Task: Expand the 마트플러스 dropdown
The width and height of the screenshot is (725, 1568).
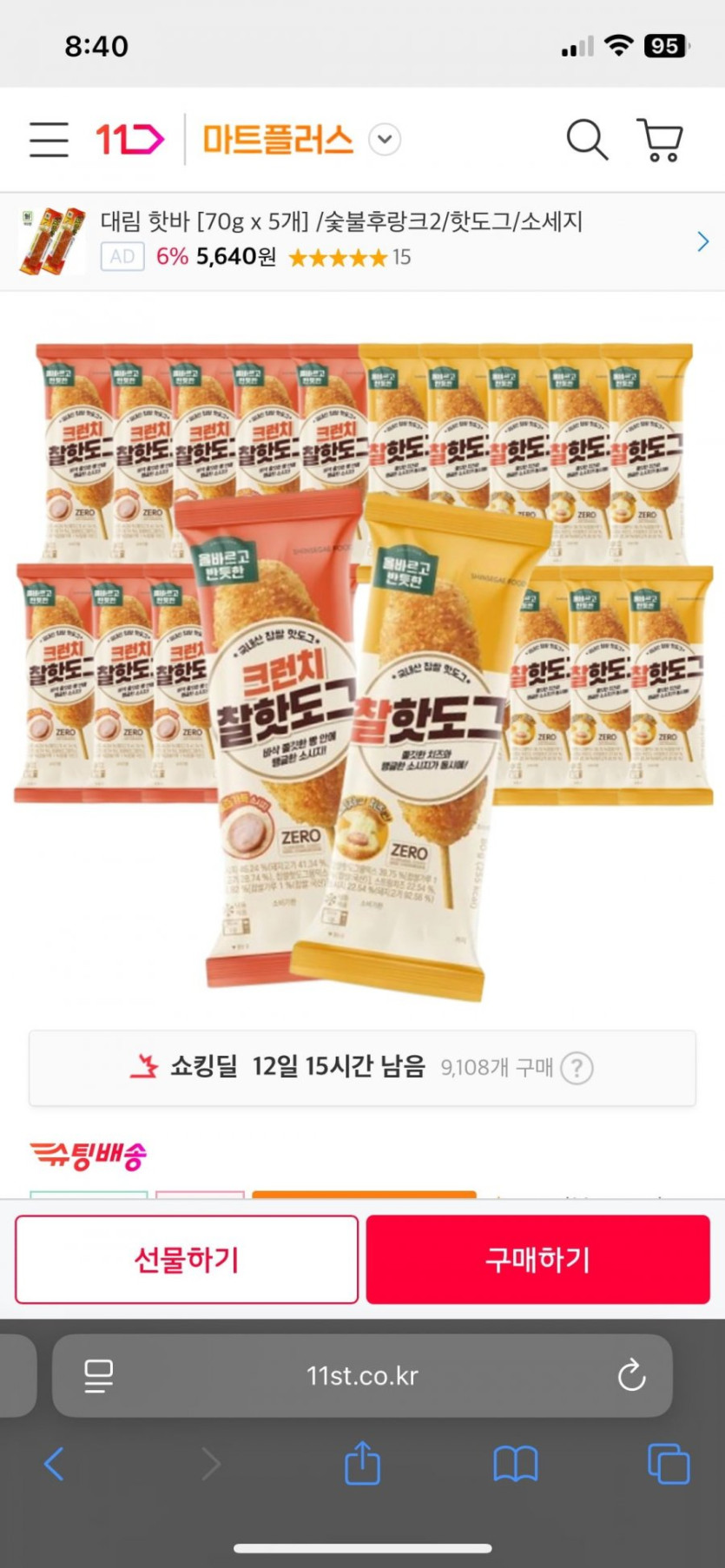Action: click(x=385, y=140)
